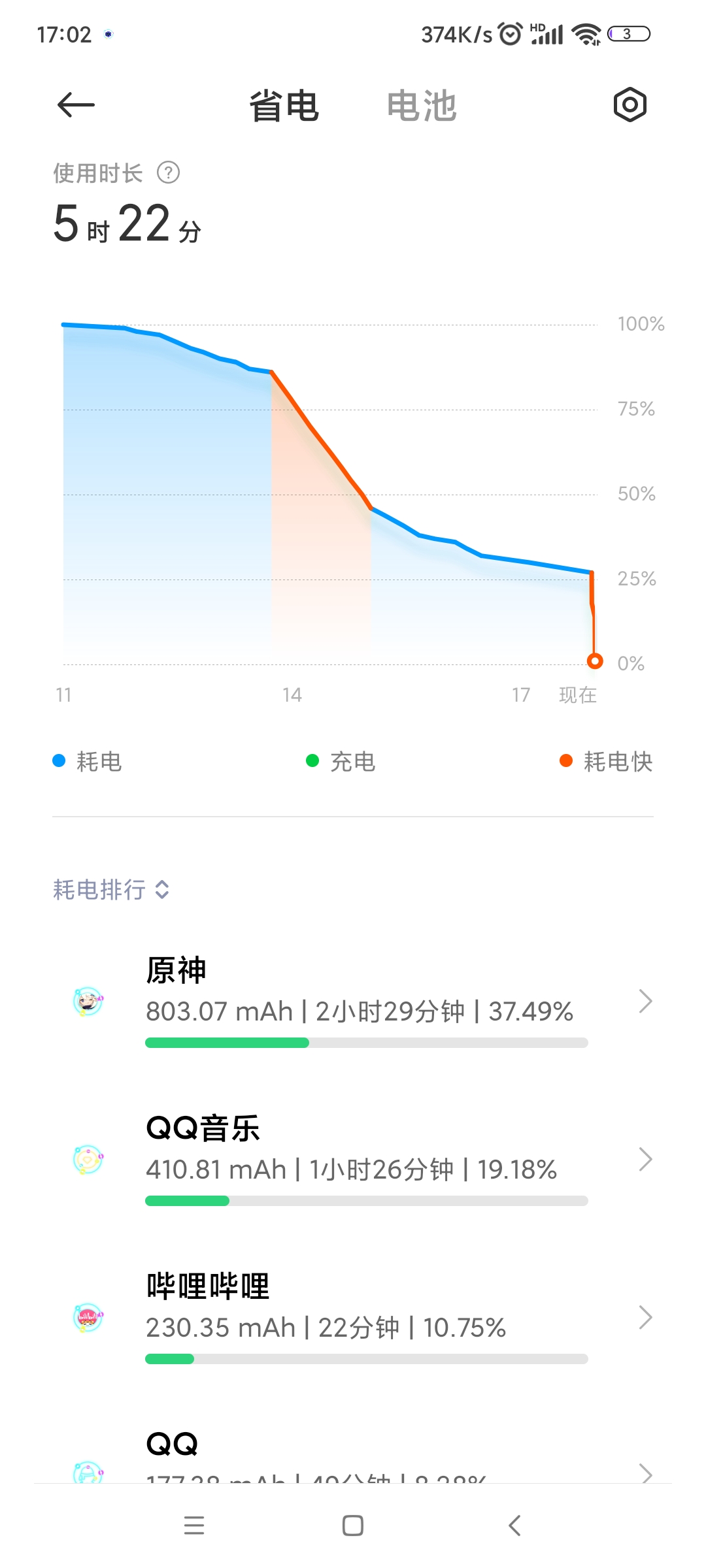Viewport: 706px width, 1568px height.
Task: Open QQ音乐 power usage details
Action: pyautogui.click(x=353, y=1160)
